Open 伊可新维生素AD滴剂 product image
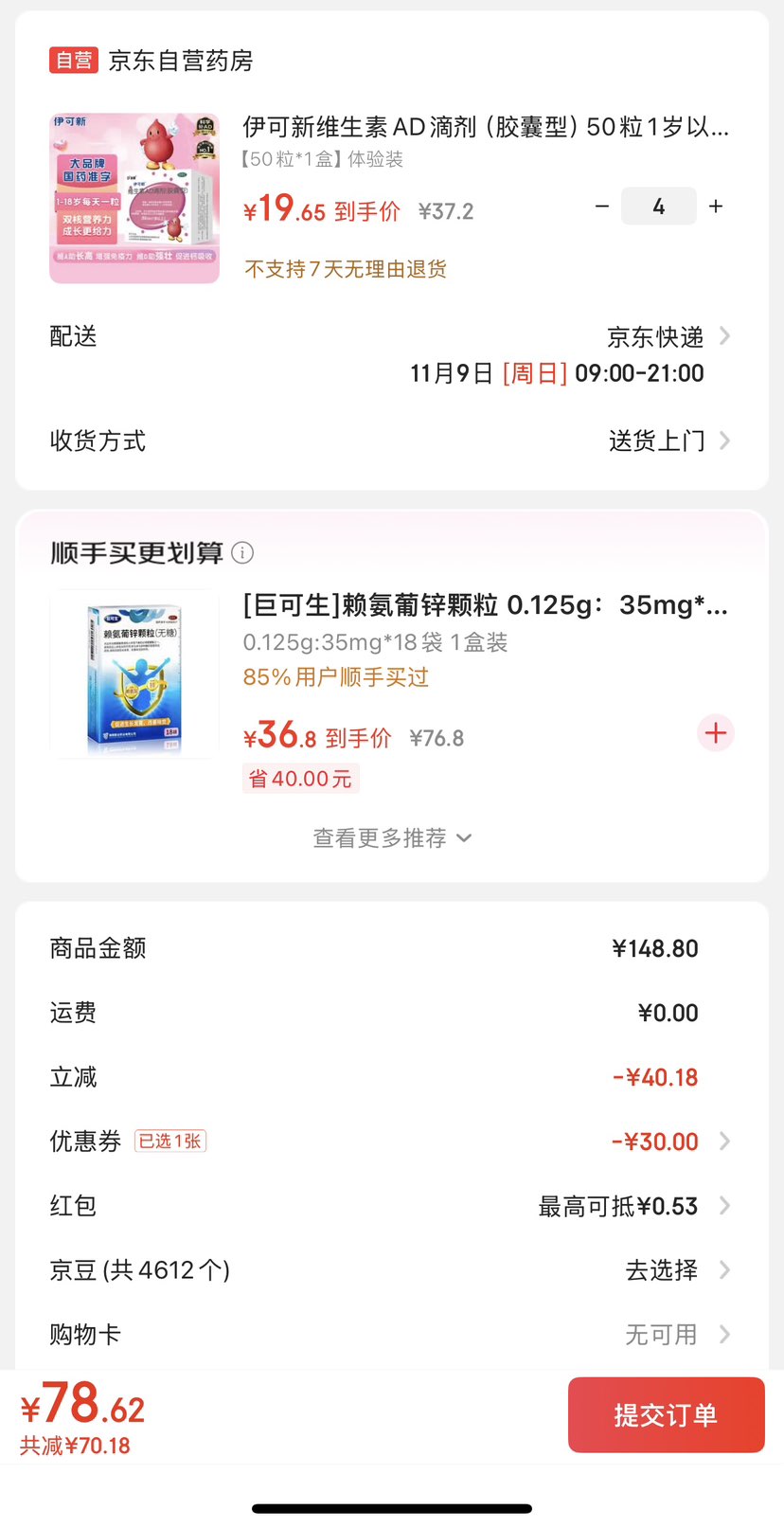Screen dimensions: 784x1528 pos(134,198)
